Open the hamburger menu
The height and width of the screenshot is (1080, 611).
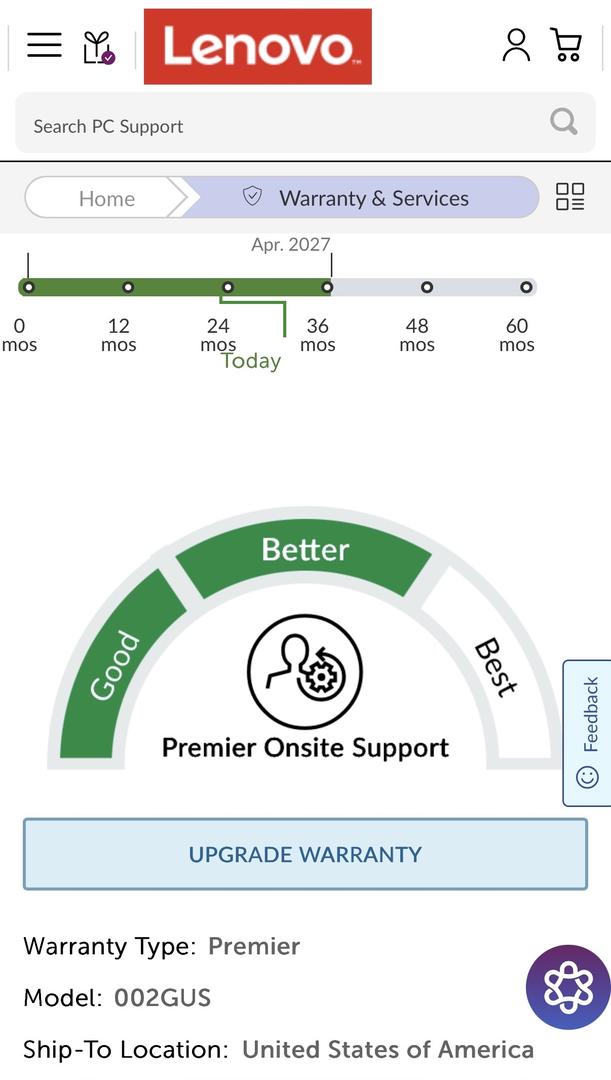(44, 45)
